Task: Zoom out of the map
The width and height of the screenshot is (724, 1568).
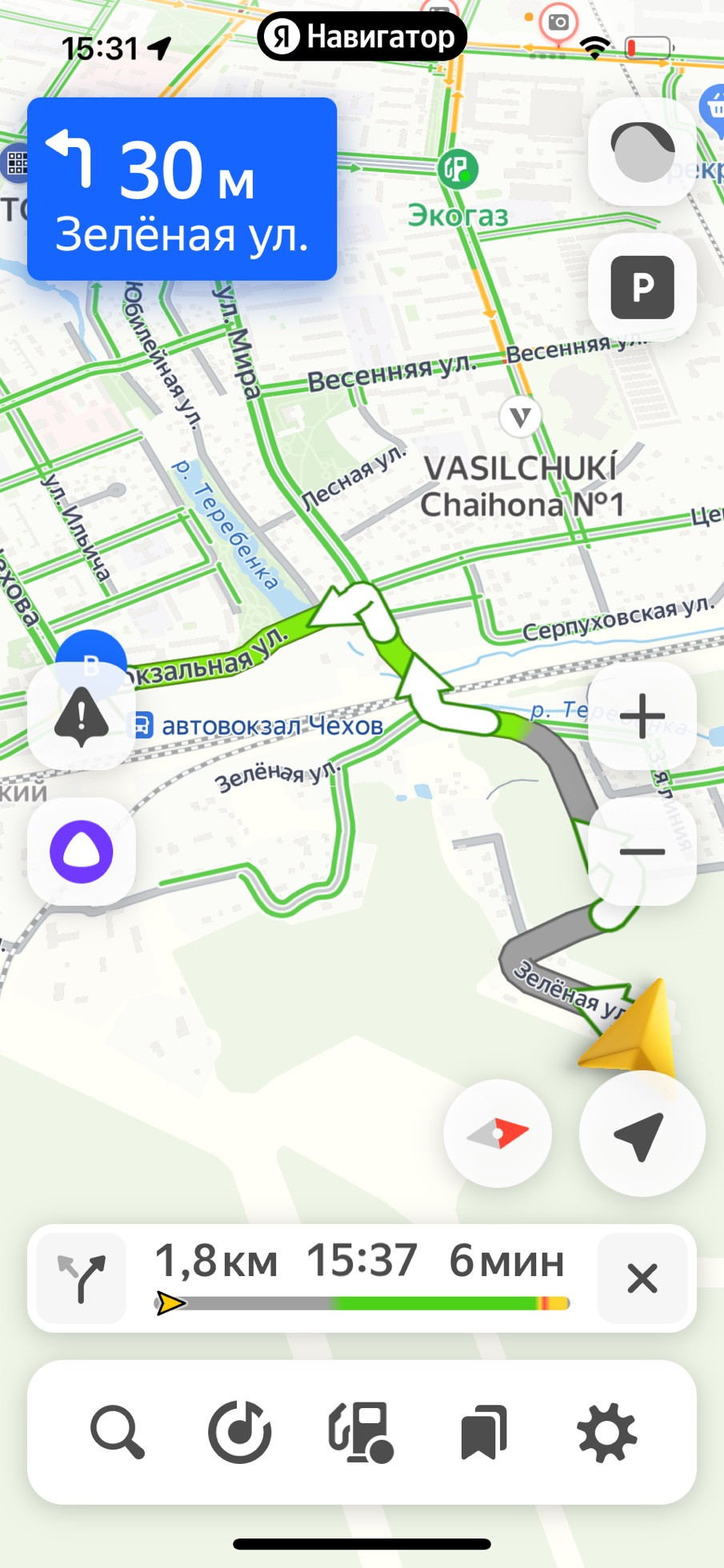Action: [642, 851]
